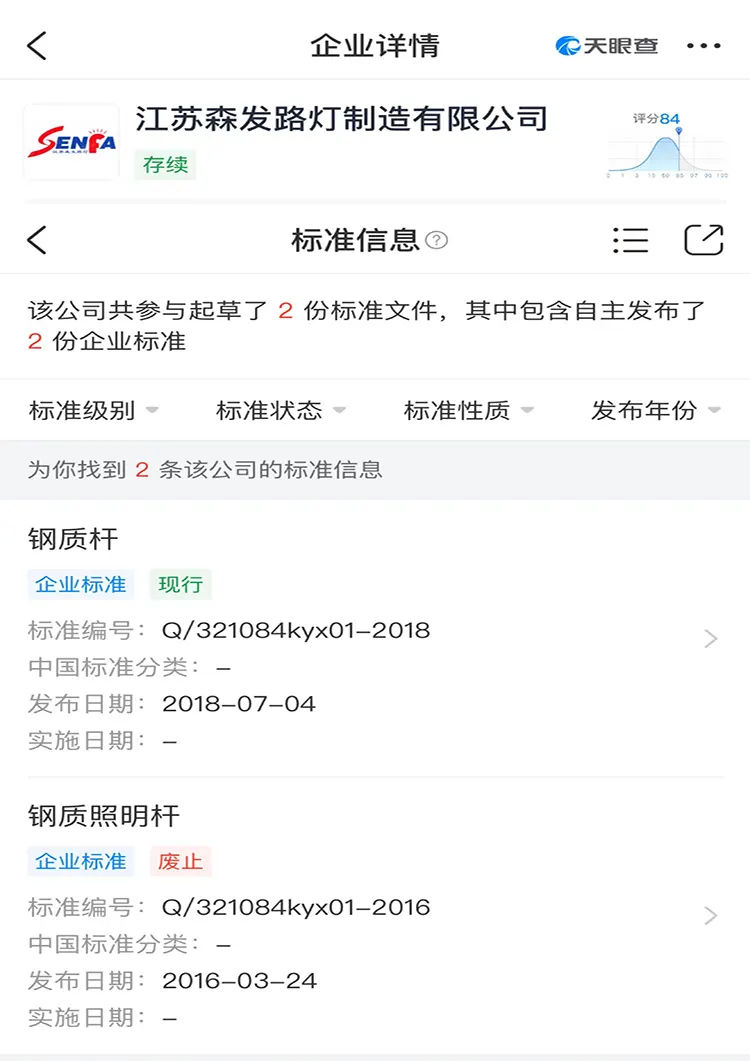Tap the help icon beside 标准信息

click(x=436, y=240)
